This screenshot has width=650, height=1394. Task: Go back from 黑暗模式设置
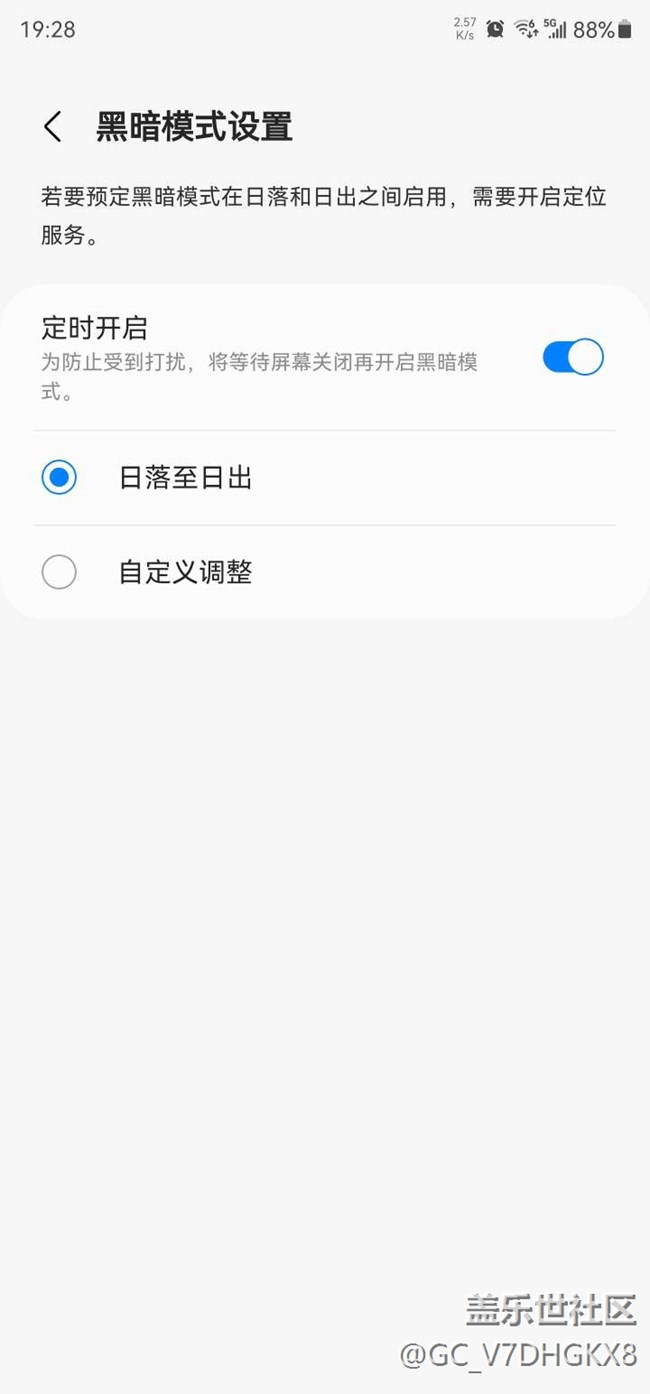coord(53,127)
